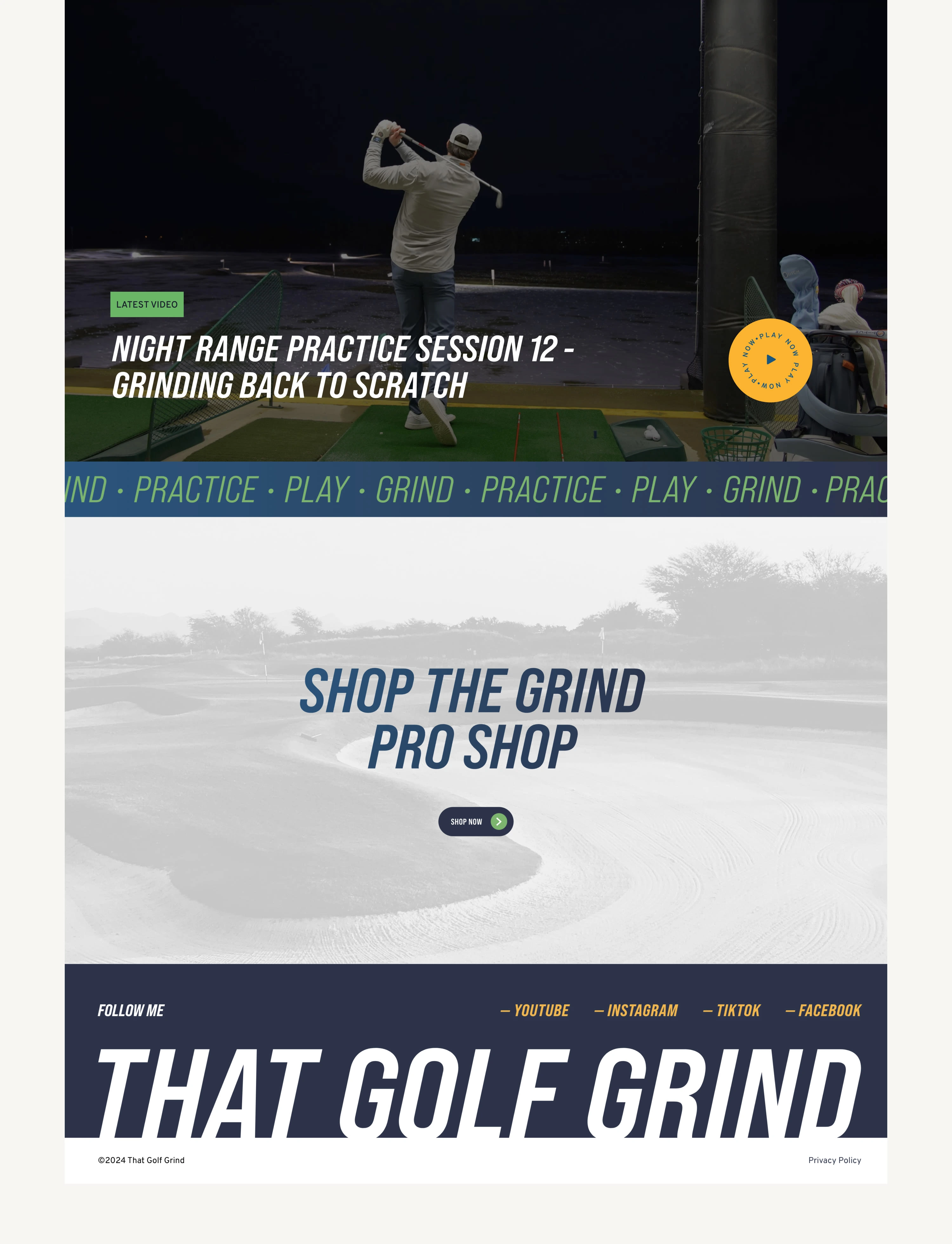Open the Privacy Policy
Image resolution: width=952 pixels, height=1244 pixels.
(x=834, y=1160)
